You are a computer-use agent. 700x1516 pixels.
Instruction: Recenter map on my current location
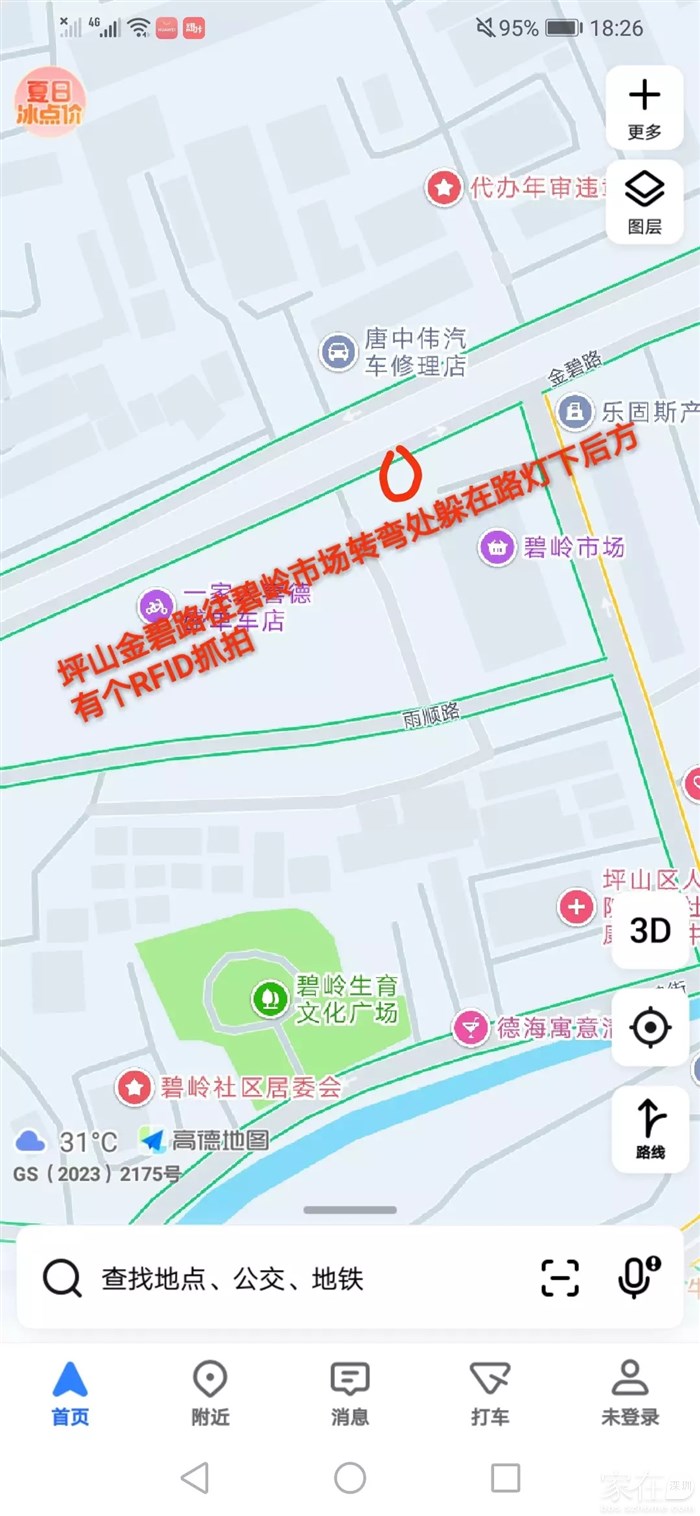coord(650,1027)
